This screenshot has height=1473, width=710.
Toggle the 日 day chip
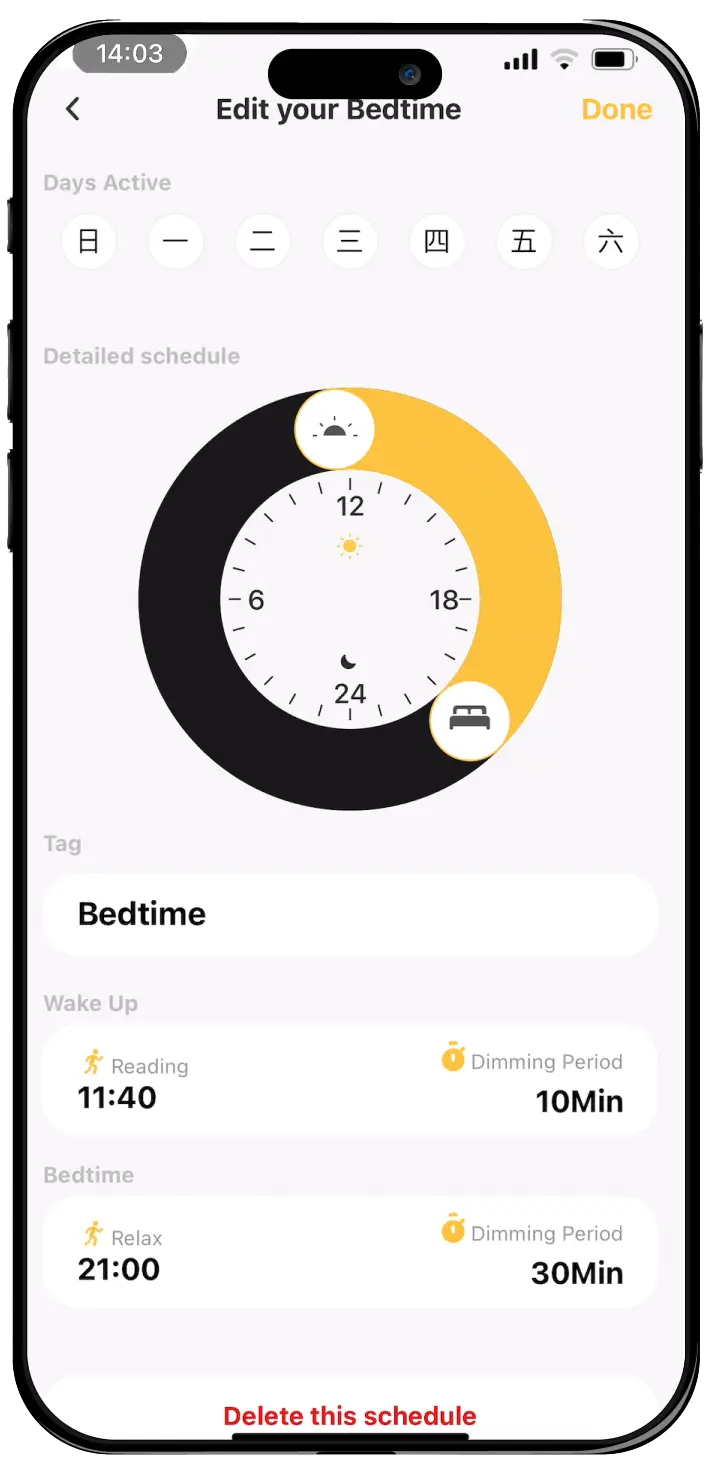(x=89, y=242)
